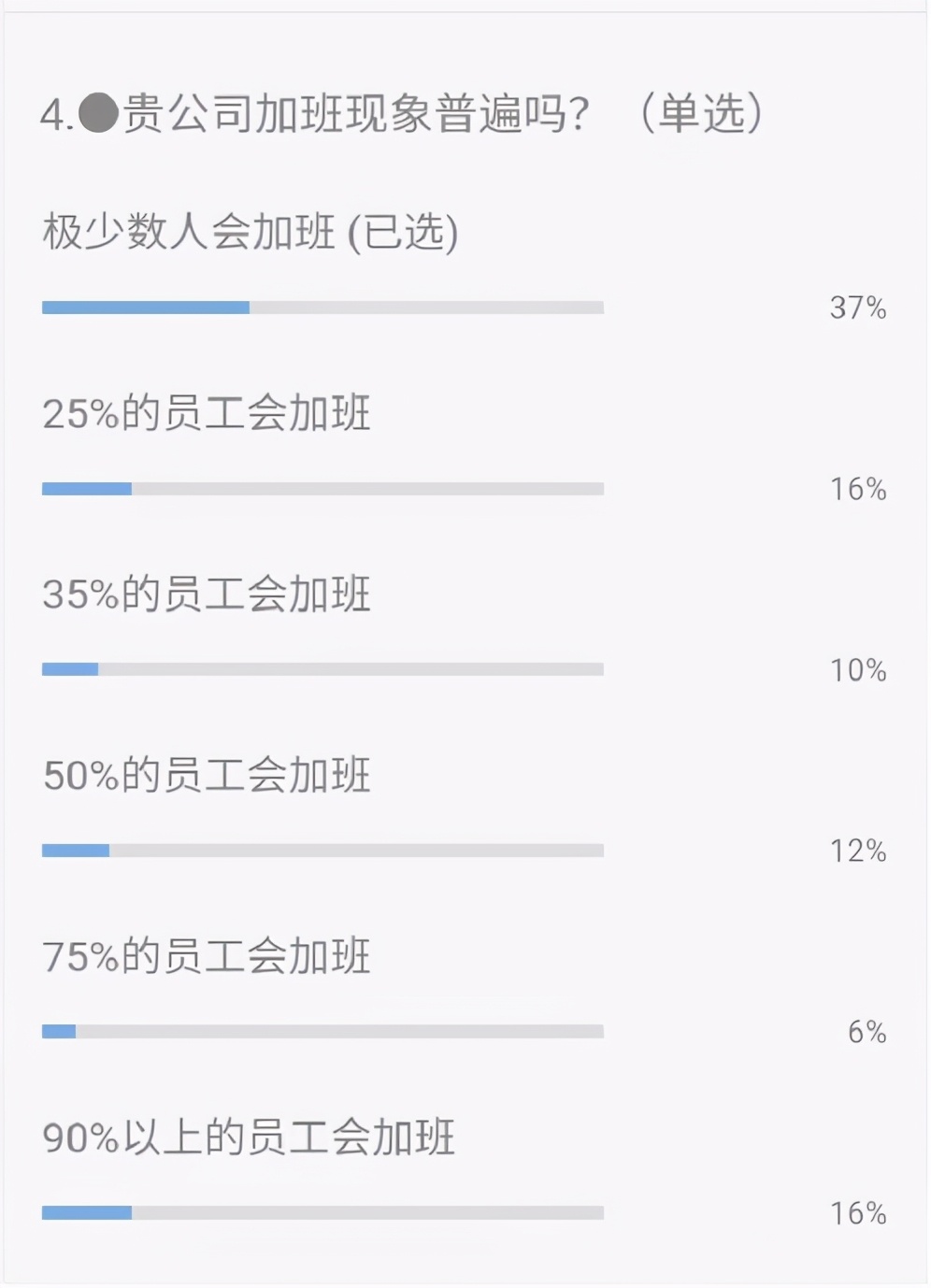931x1288 pixels.
Task: Select option 75%的员工会加班
Action: (x=206, y=955)
